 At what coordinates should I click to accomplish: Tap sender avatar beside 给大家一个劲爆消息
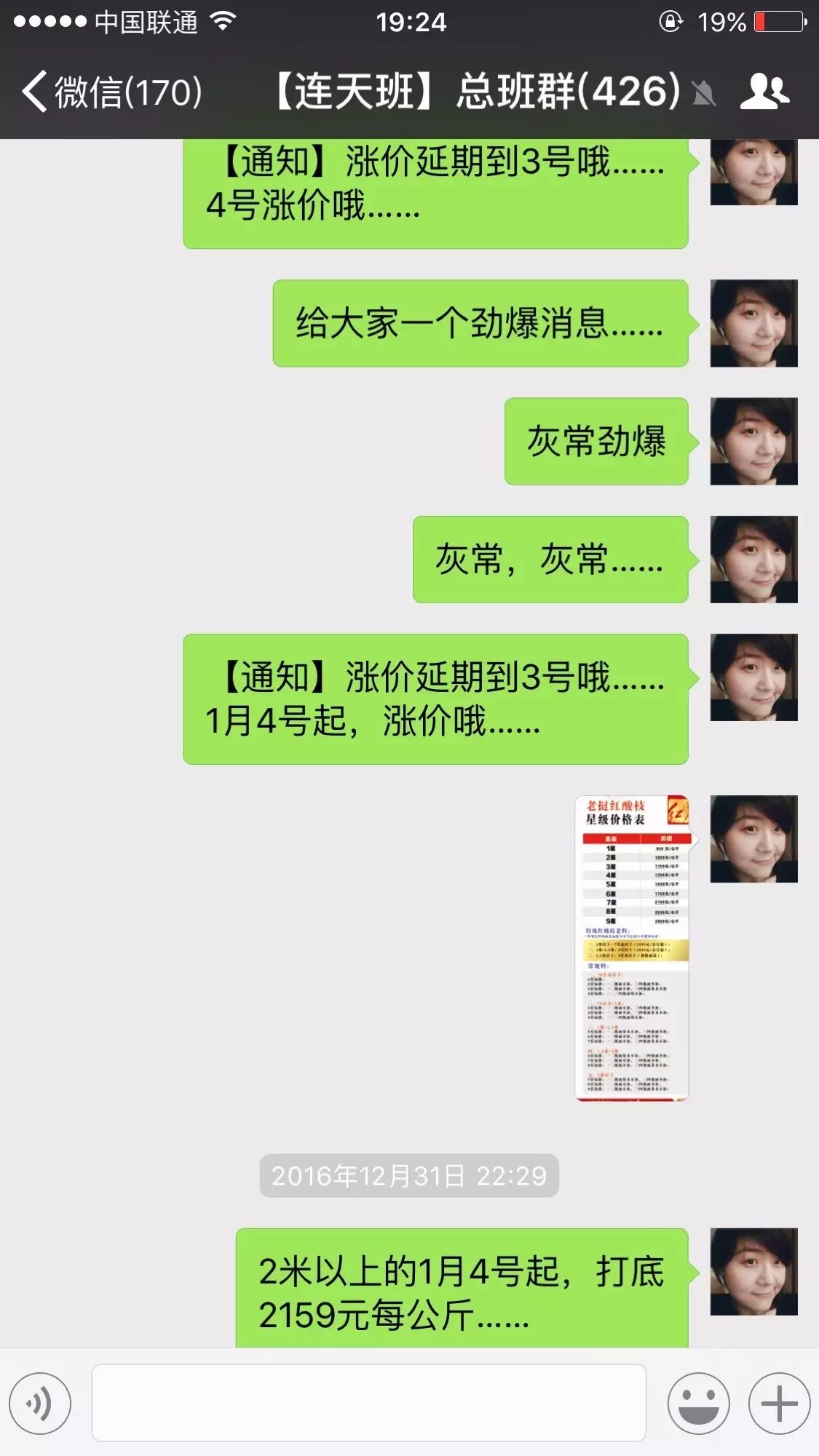[753, 323]
